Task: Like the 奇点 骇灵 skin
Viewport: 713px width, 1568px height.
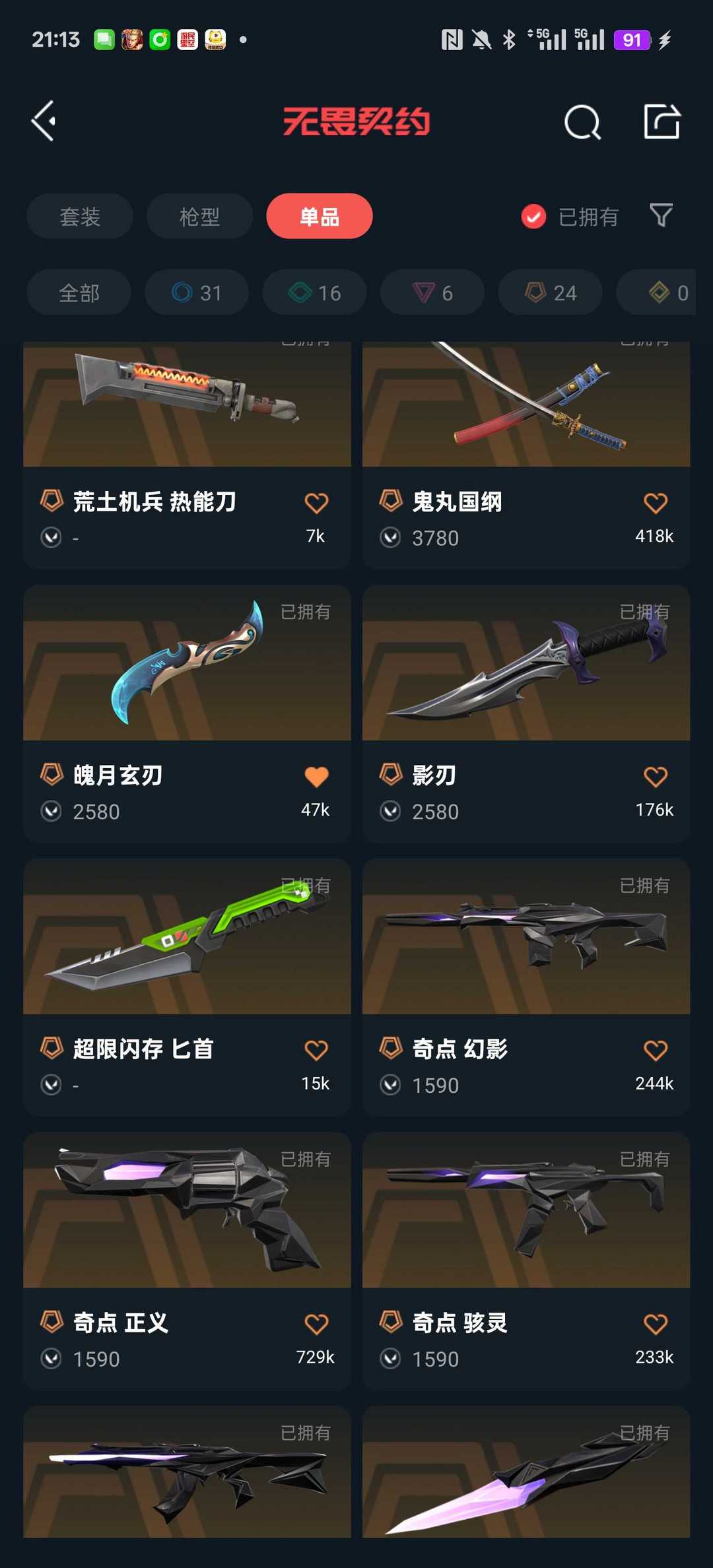Action: (656, 1324)
